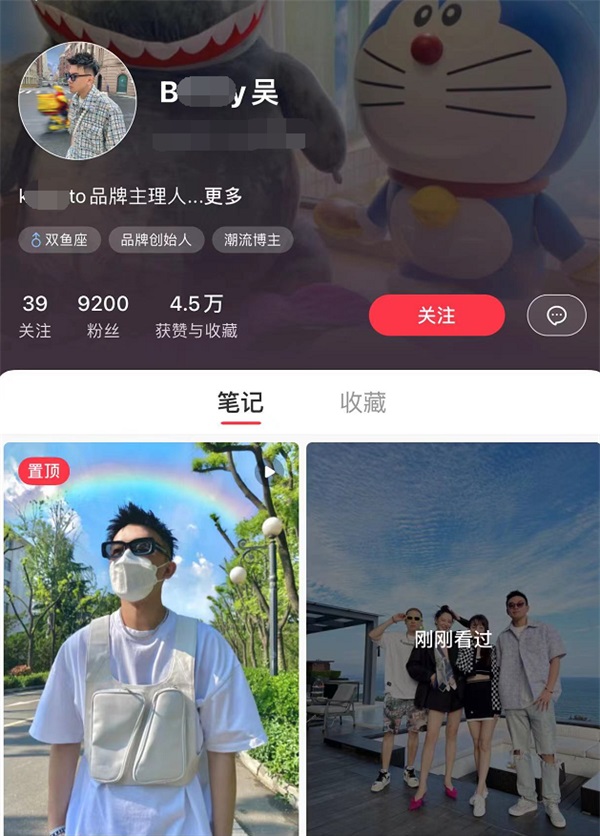Open the profile avatar photo
This screenshot has height=836, width=600.
(77, 100)
